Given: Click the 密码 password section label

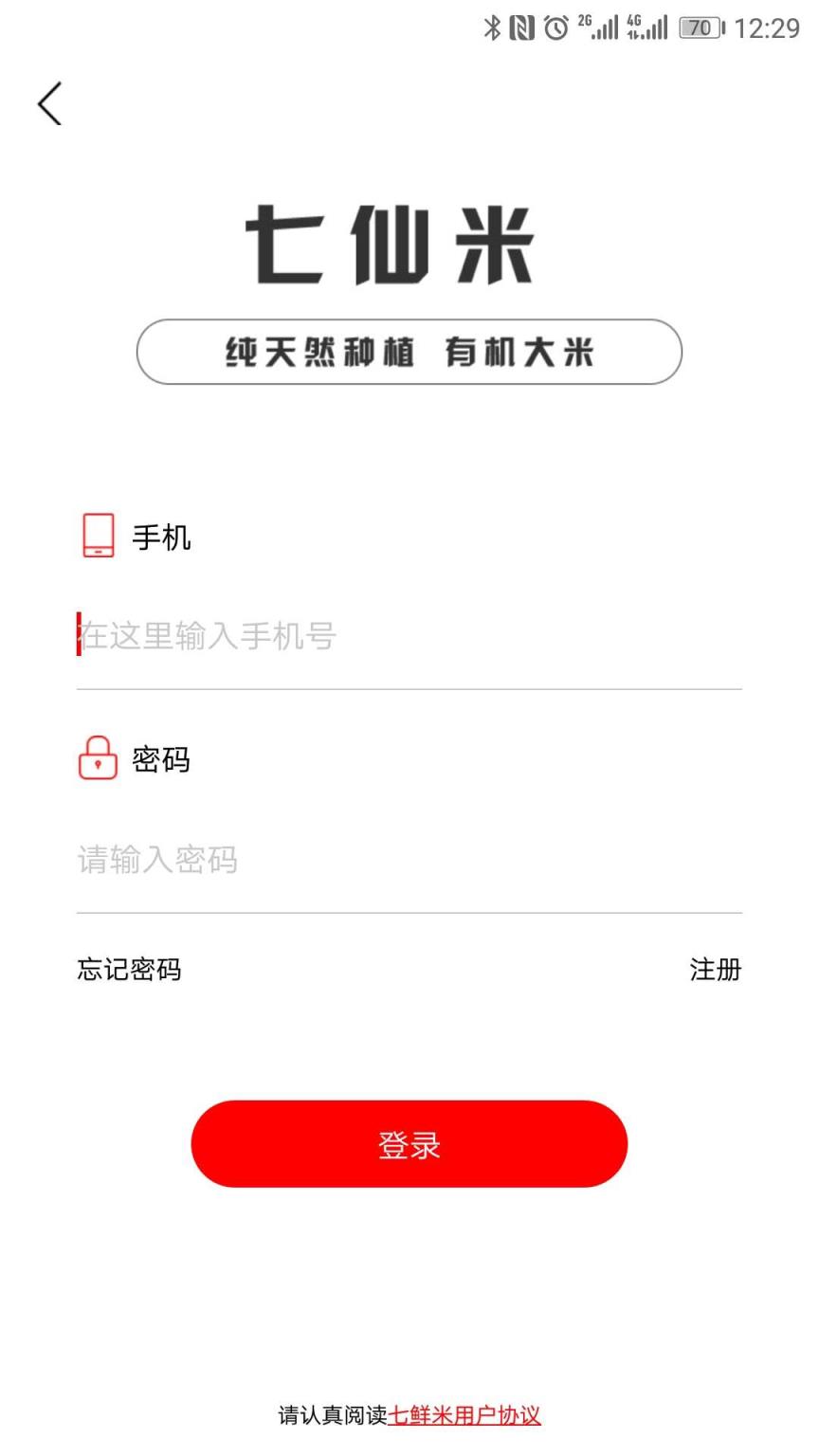Looking at the screenshot, I should pyautogui.click(x=163, y=759).
